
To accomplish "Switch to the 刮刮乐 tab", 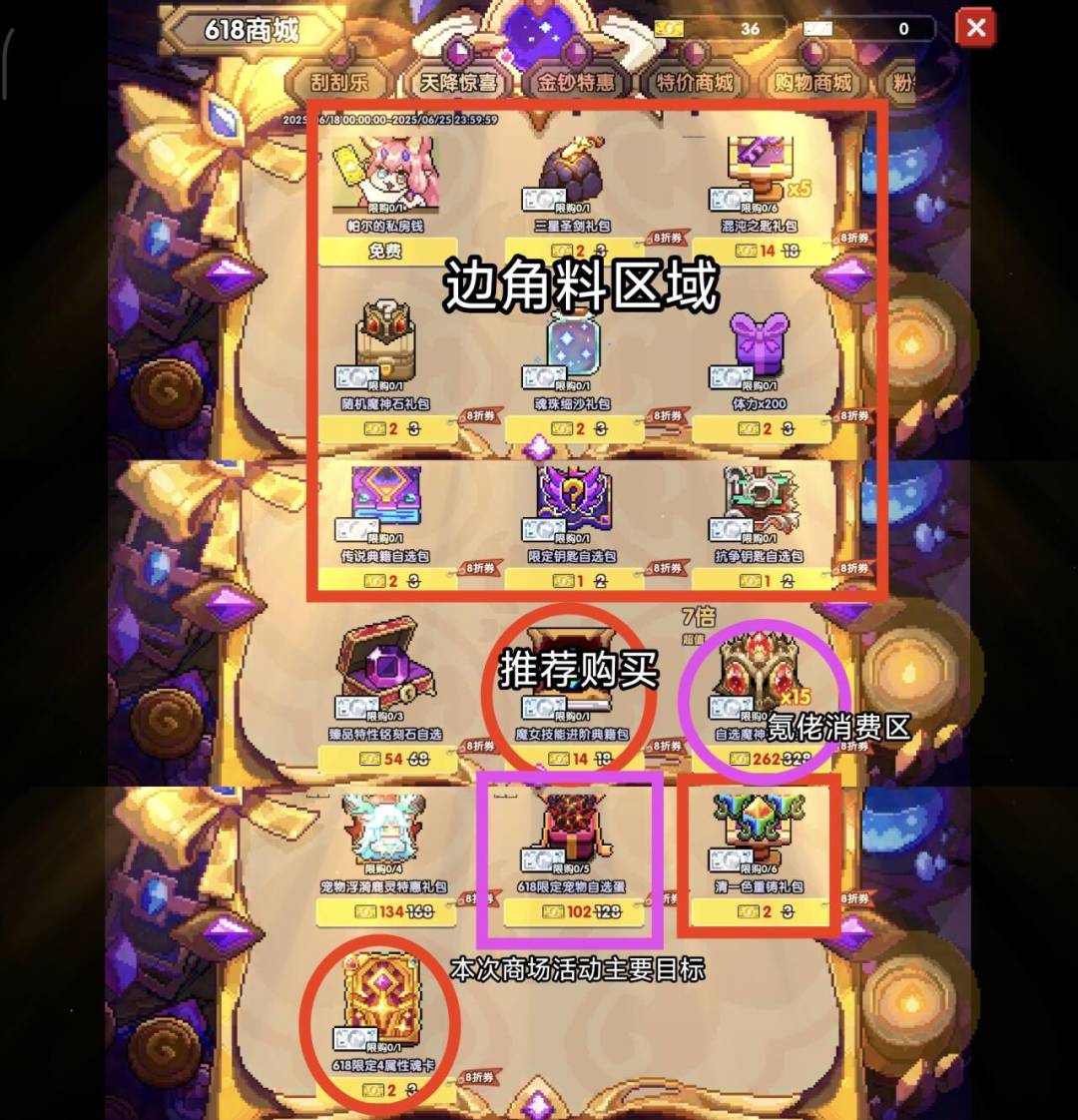I will (340, 85).
